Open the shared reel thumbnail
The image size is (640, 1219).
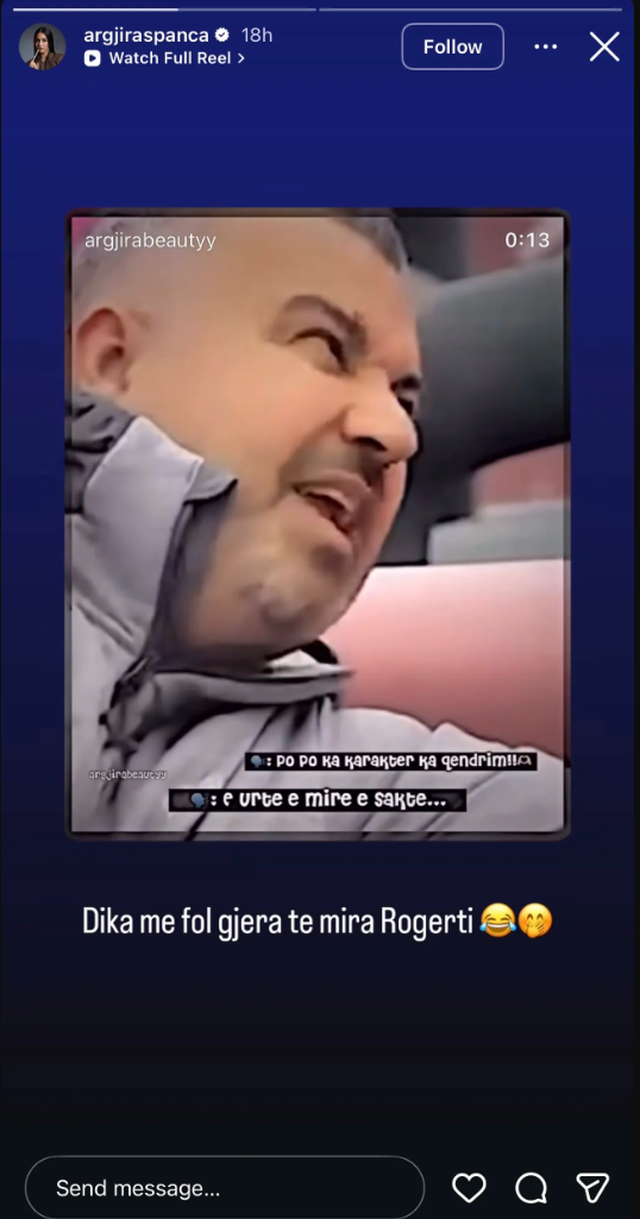[318, 523]
